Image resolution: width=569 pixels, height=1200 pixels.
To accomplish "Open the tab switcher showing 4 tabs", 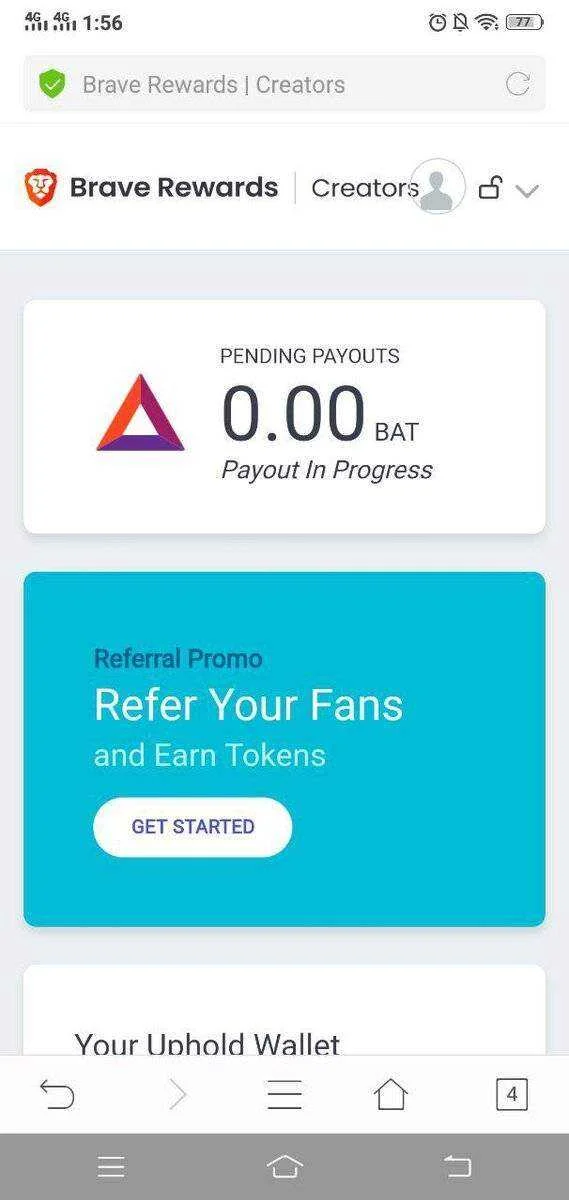I will click(512, 1095).
